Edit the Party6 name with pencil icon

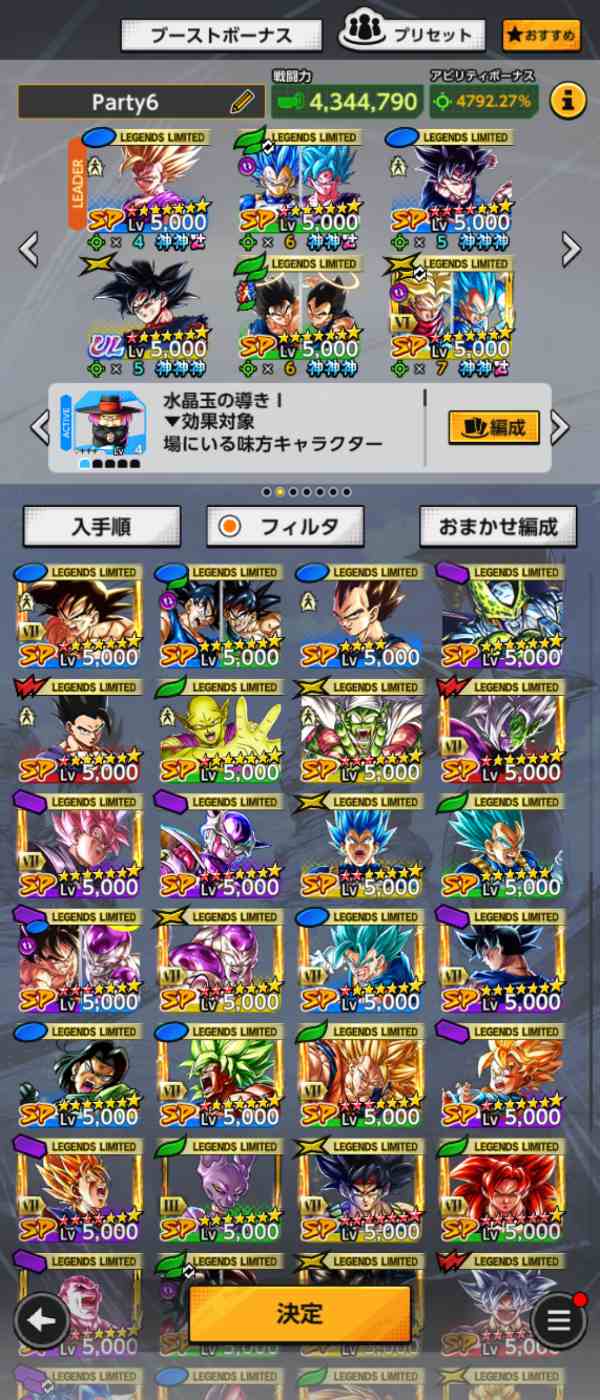tap(242, 101)
